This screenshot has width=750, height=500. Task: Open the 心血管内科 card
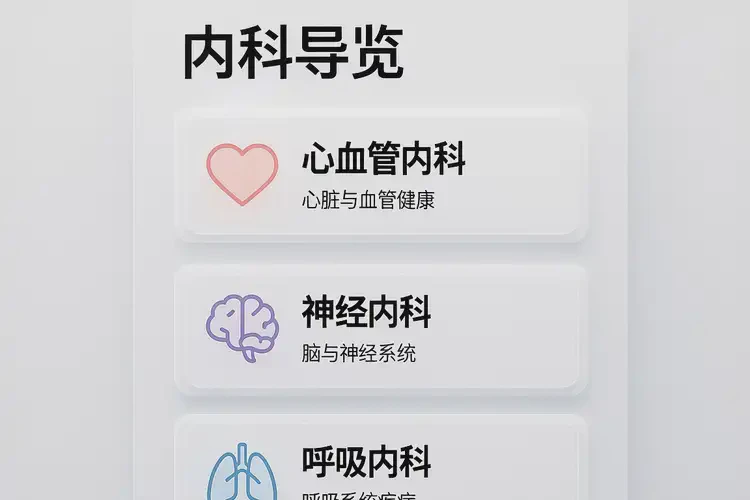click(x=380, y=175)
